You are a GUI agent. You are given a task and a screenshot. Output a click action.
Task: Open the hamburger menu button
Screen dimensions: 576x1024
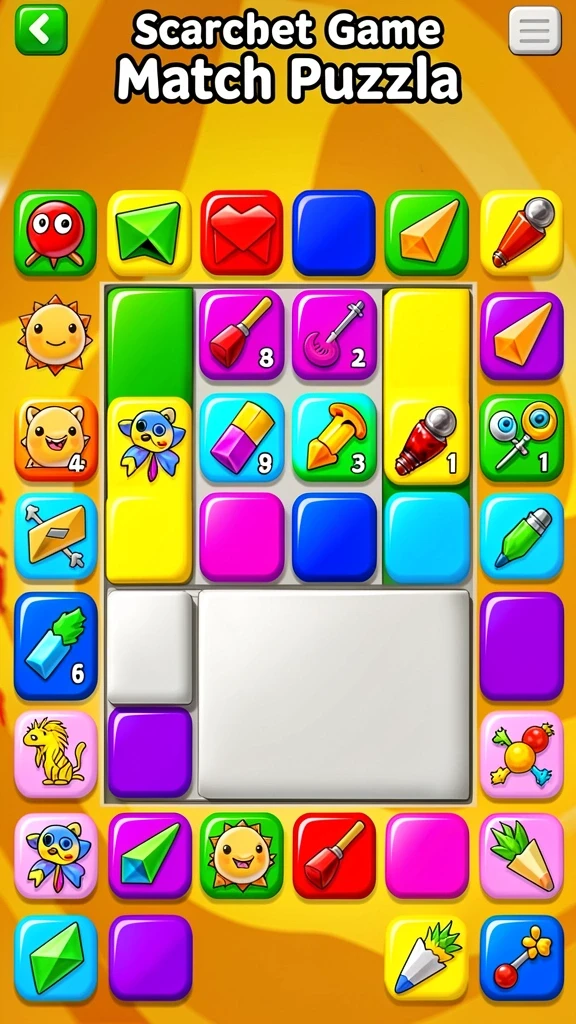click(535, 30)
